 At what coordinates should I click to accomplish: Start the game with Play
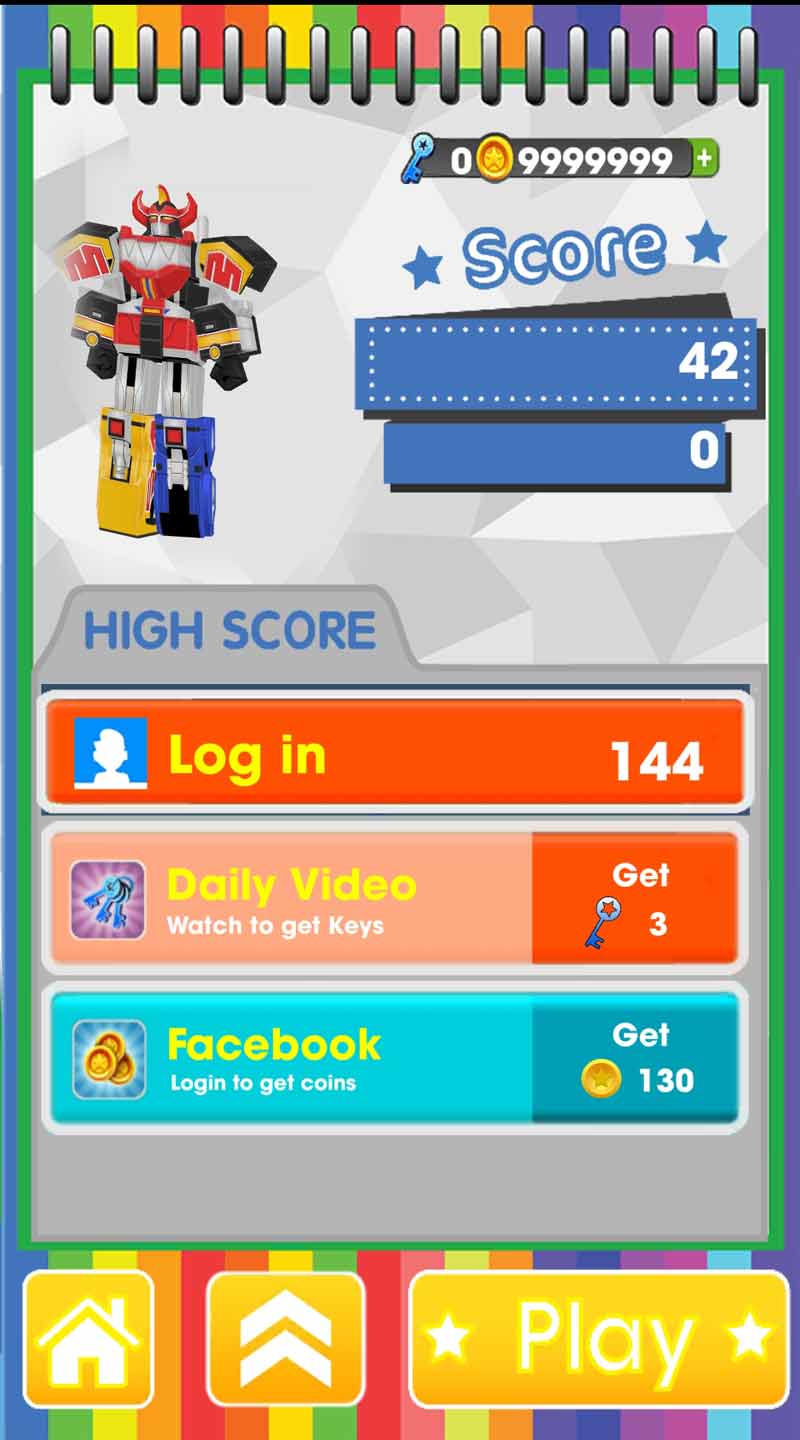tap(600, 1338)
